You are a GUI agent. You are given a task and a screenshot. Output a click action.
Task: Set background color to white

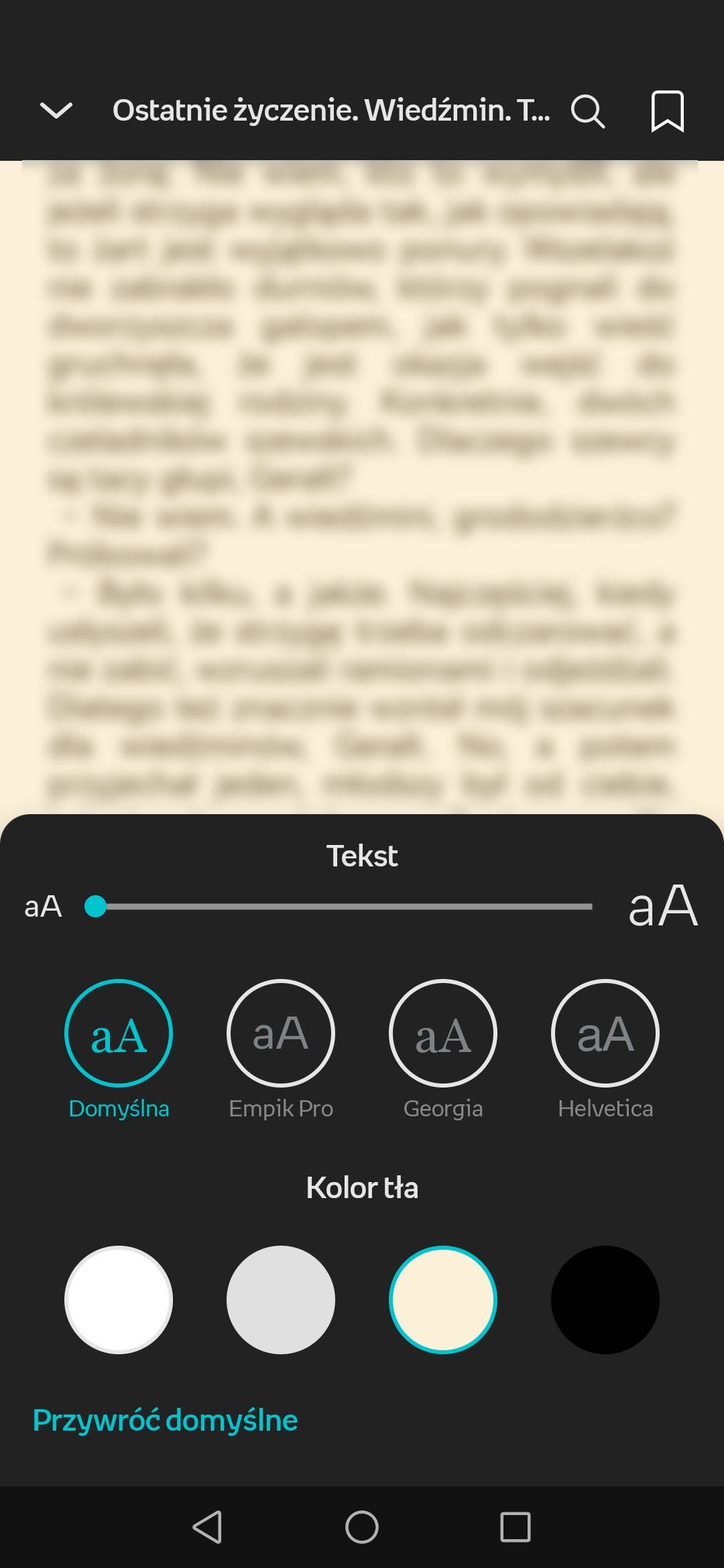click(x=119, y=1299)
